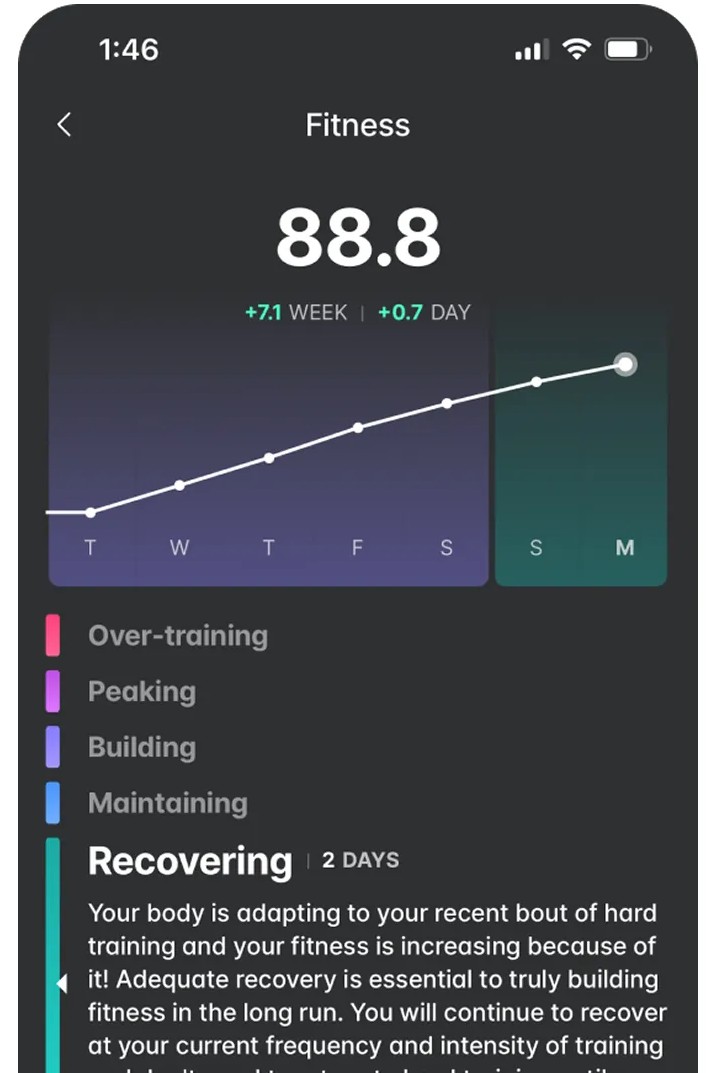Select the Monday point on the chart
The width and height of the screenshot is (715, 1073).
[x=625, y=364]
